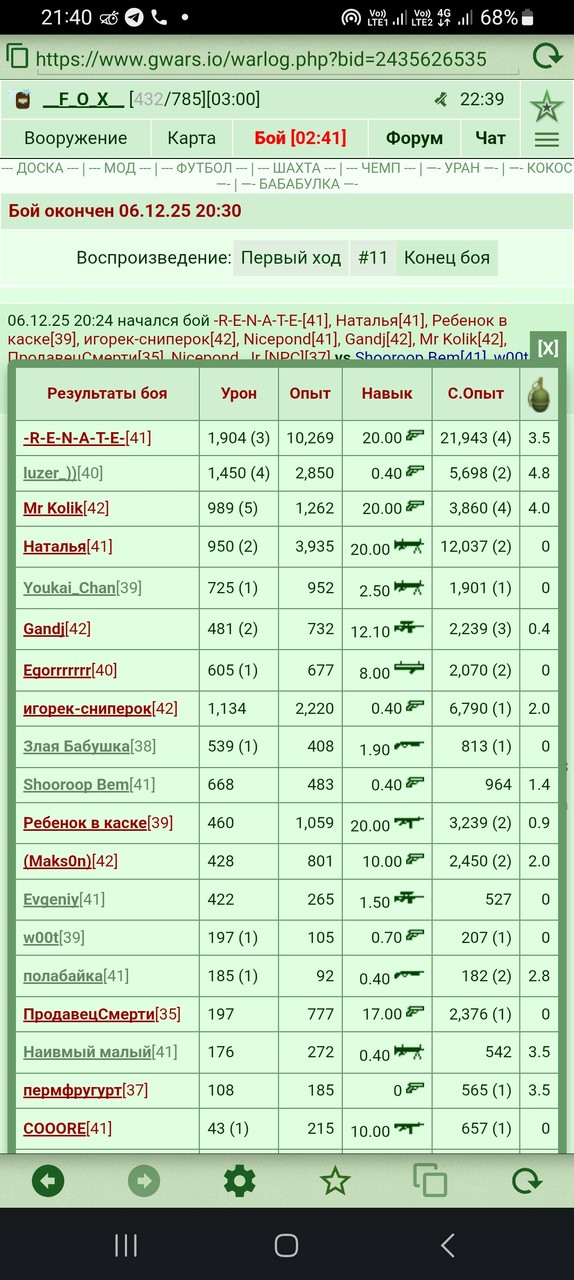Open the Чат tab
574x1280 pixels.
pyautogui.click(x=490, y=138)
